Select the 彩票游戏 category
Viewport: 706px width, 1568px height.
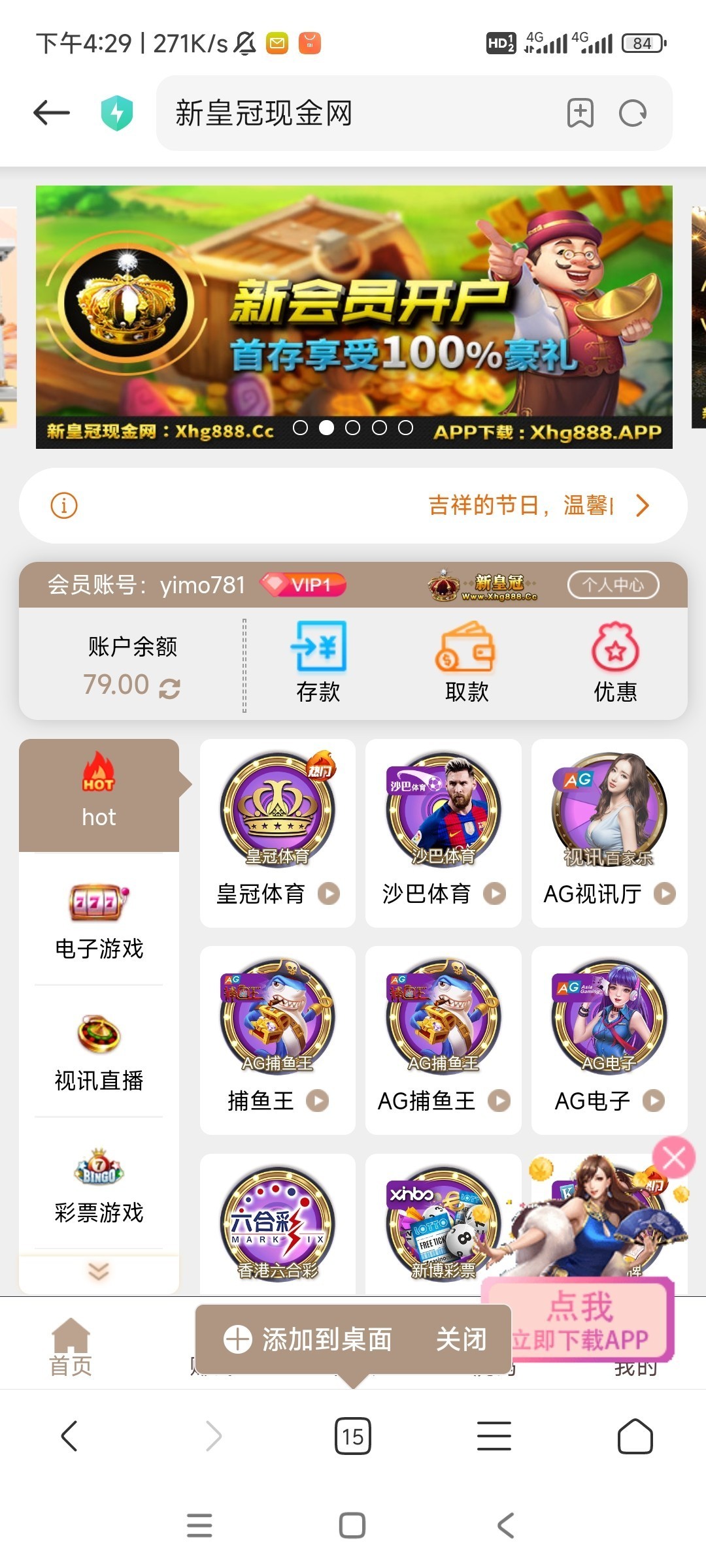pos(99,1184)
